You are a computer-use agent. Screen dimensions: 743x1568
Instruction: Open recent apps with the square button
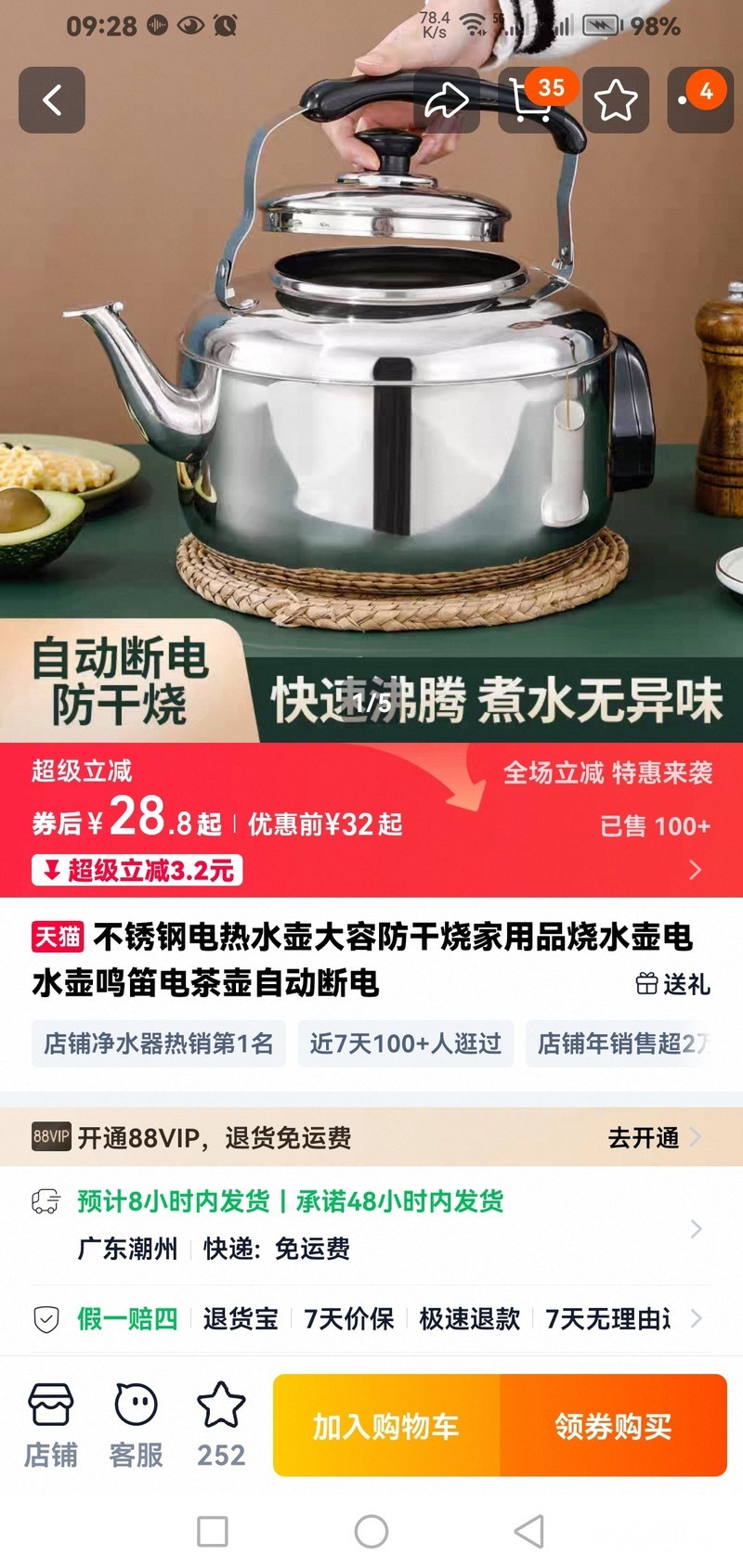[213, 1531]
